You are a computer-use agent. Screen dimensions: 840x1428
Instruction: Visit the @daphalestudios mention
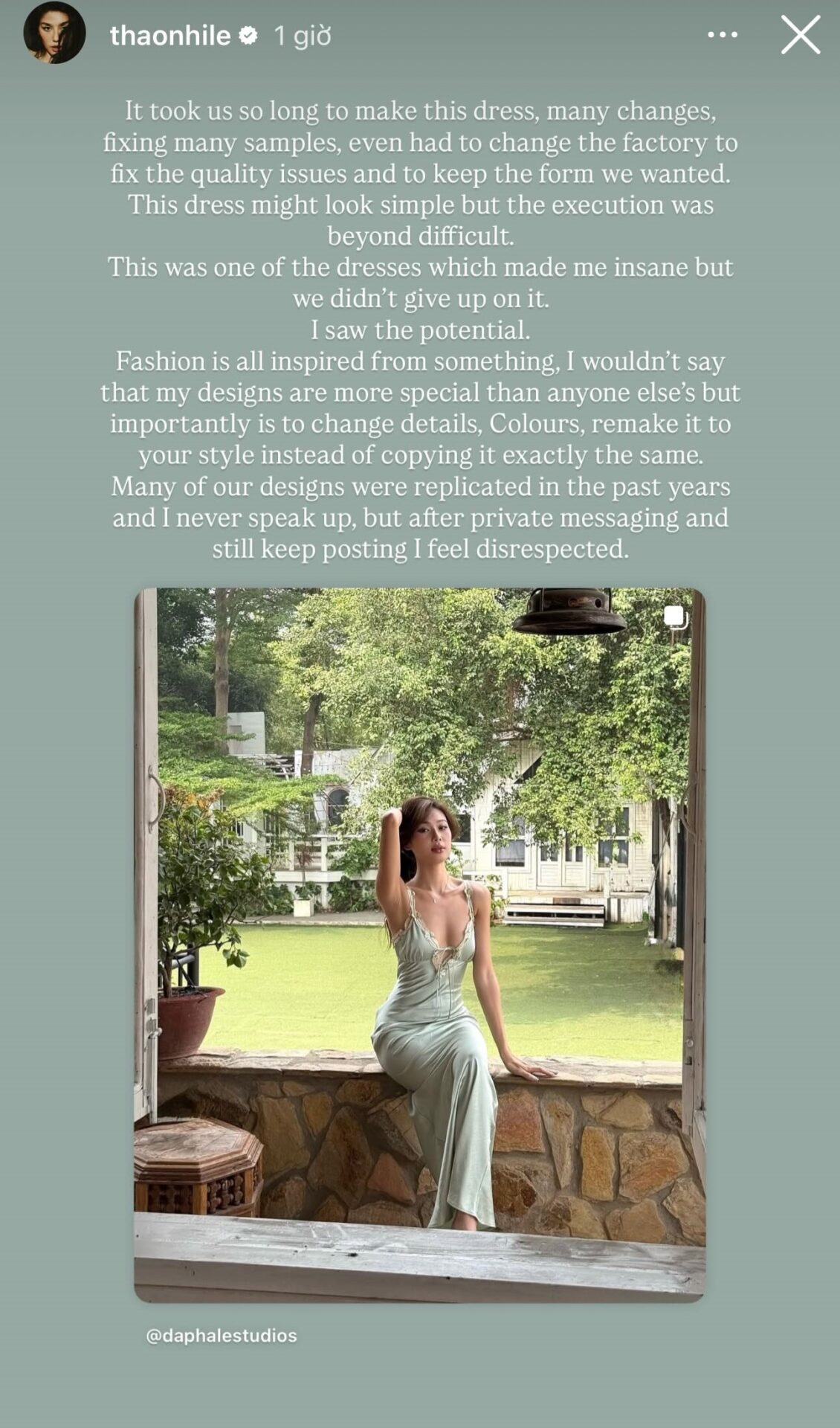[x=222, y=1336]
